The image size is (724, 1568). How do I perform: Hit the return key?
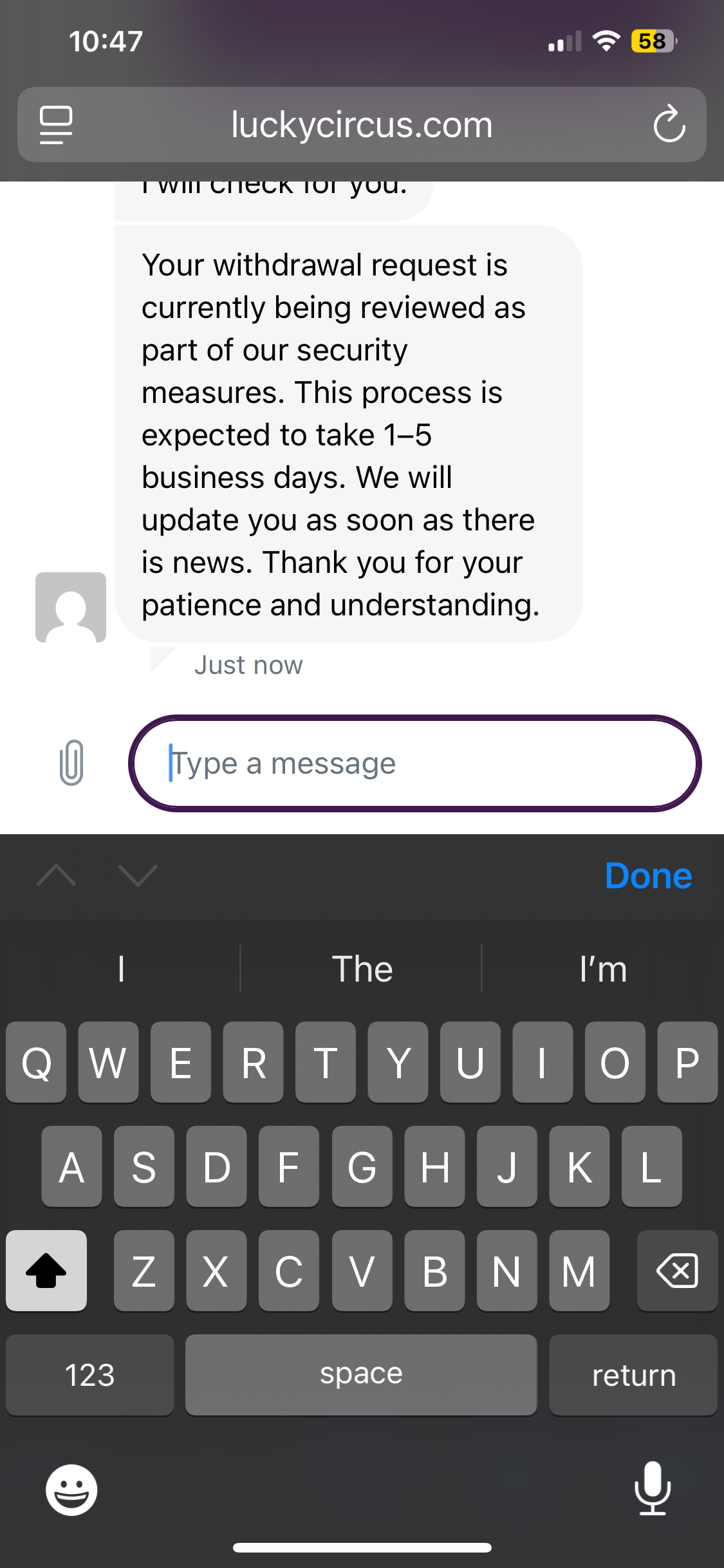[x=633, y=1375]
